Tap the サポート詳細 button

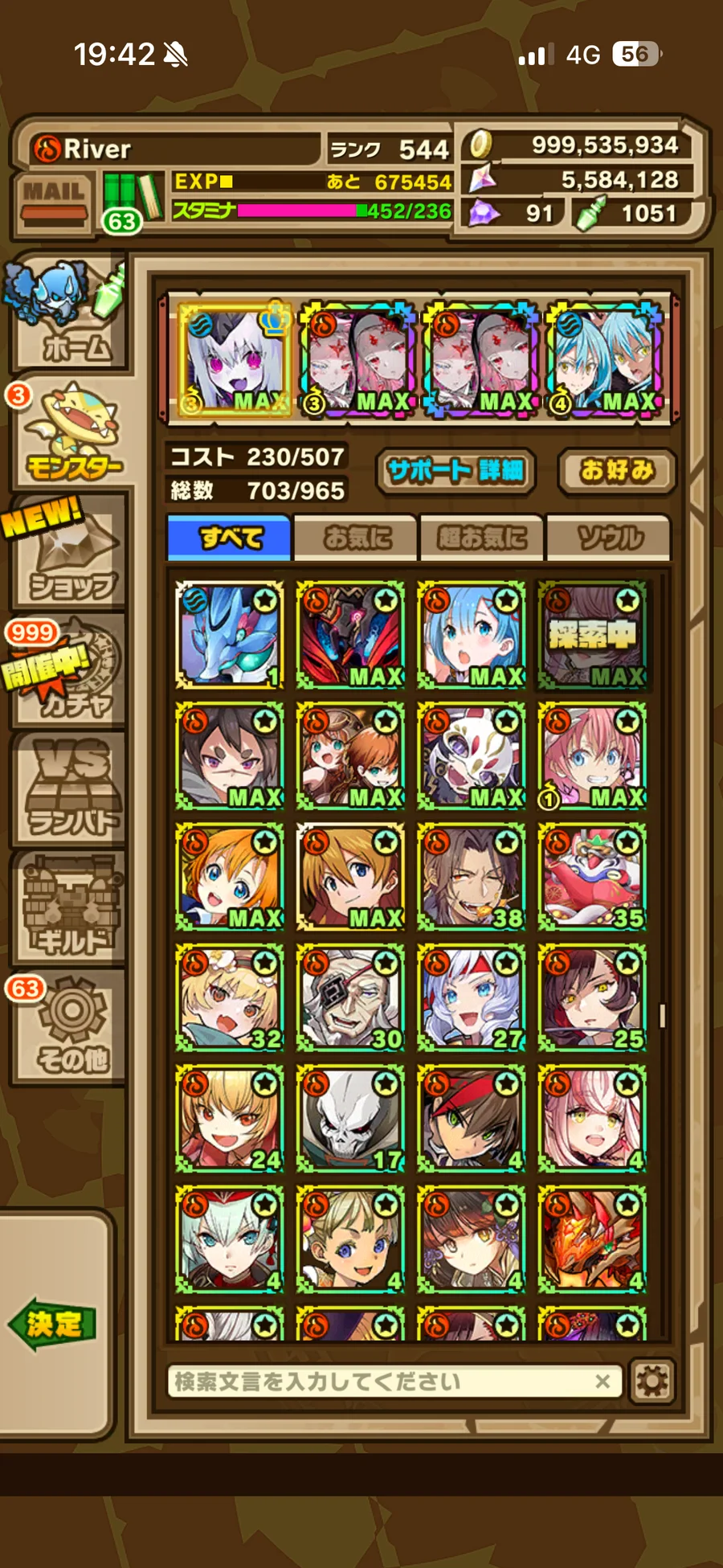pyautogui.click(x=455, y=470)
